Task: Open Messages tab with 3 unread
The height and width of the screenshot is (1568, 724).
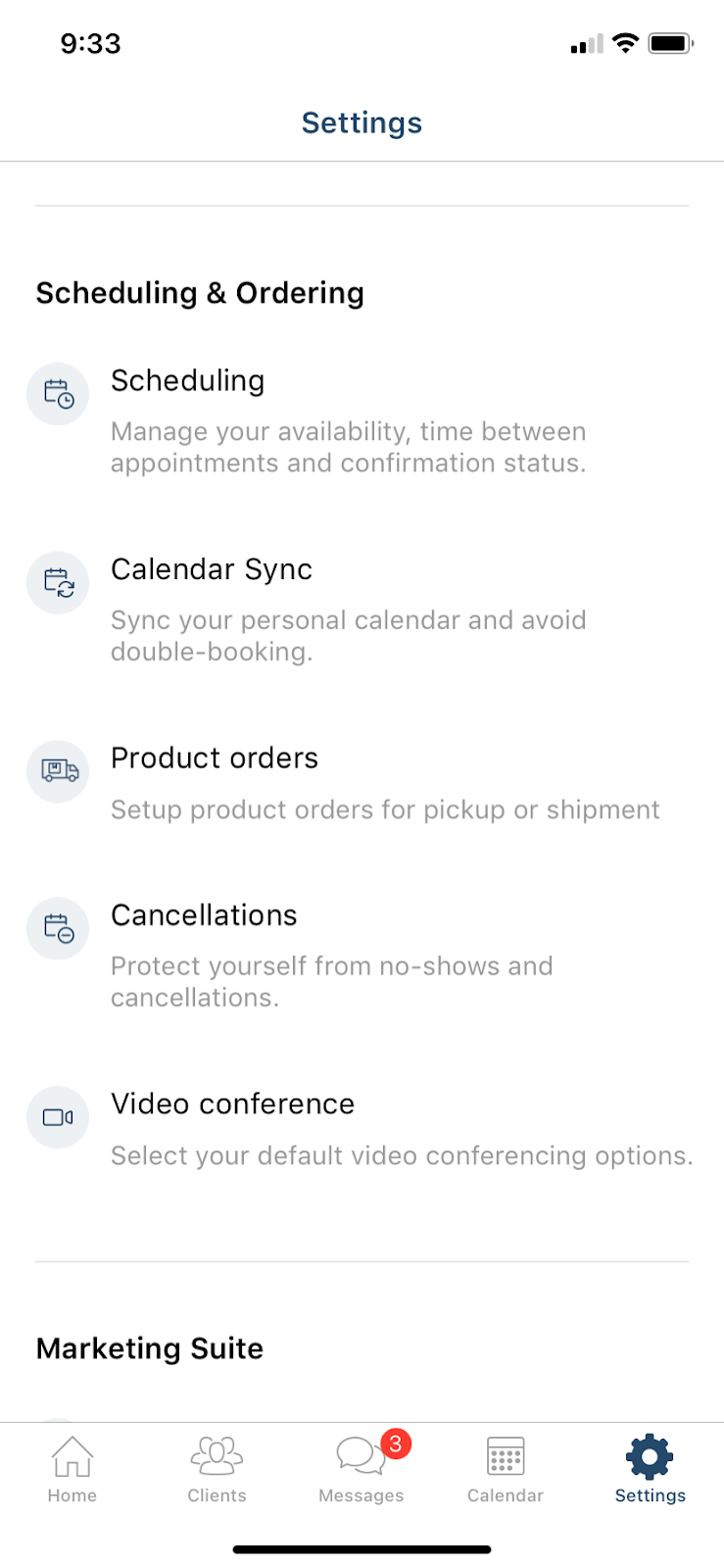Action: 362,1470
